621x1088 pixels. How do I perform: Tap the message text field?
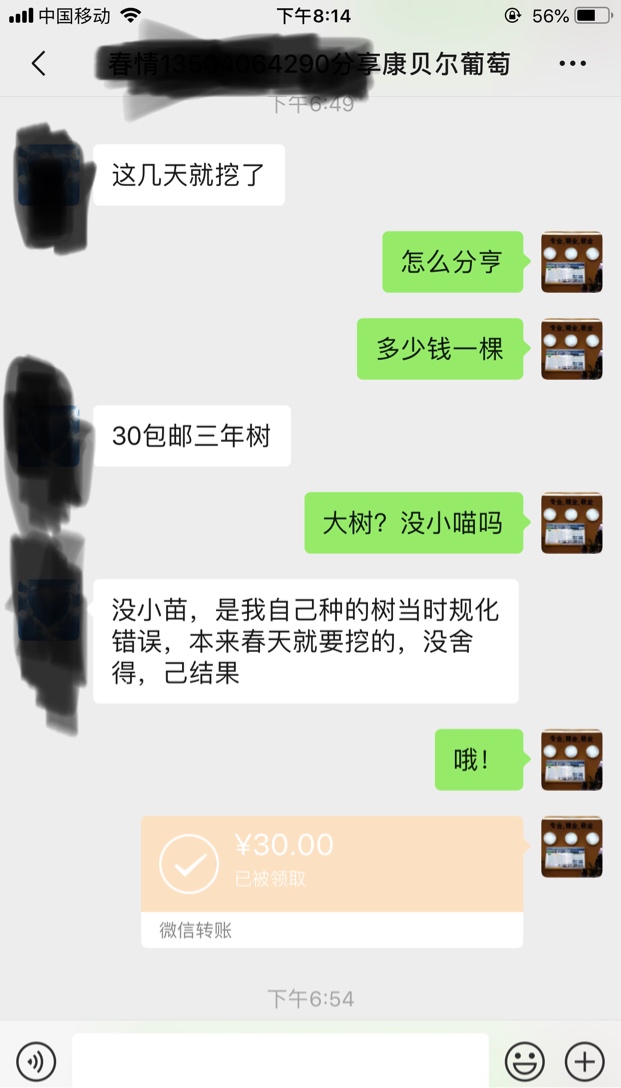(280, 1060)
